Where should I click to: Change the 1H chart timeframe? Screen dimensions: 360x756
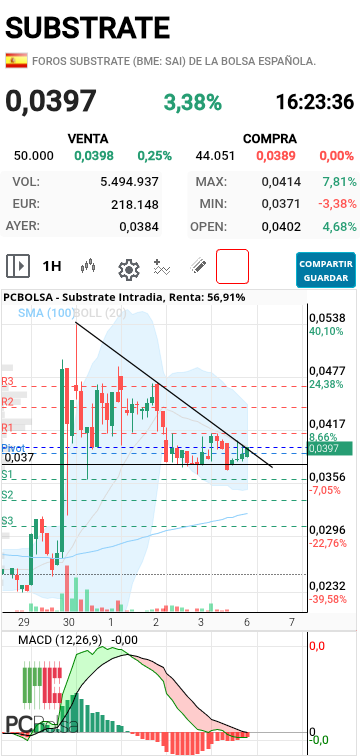click(52, 266)
